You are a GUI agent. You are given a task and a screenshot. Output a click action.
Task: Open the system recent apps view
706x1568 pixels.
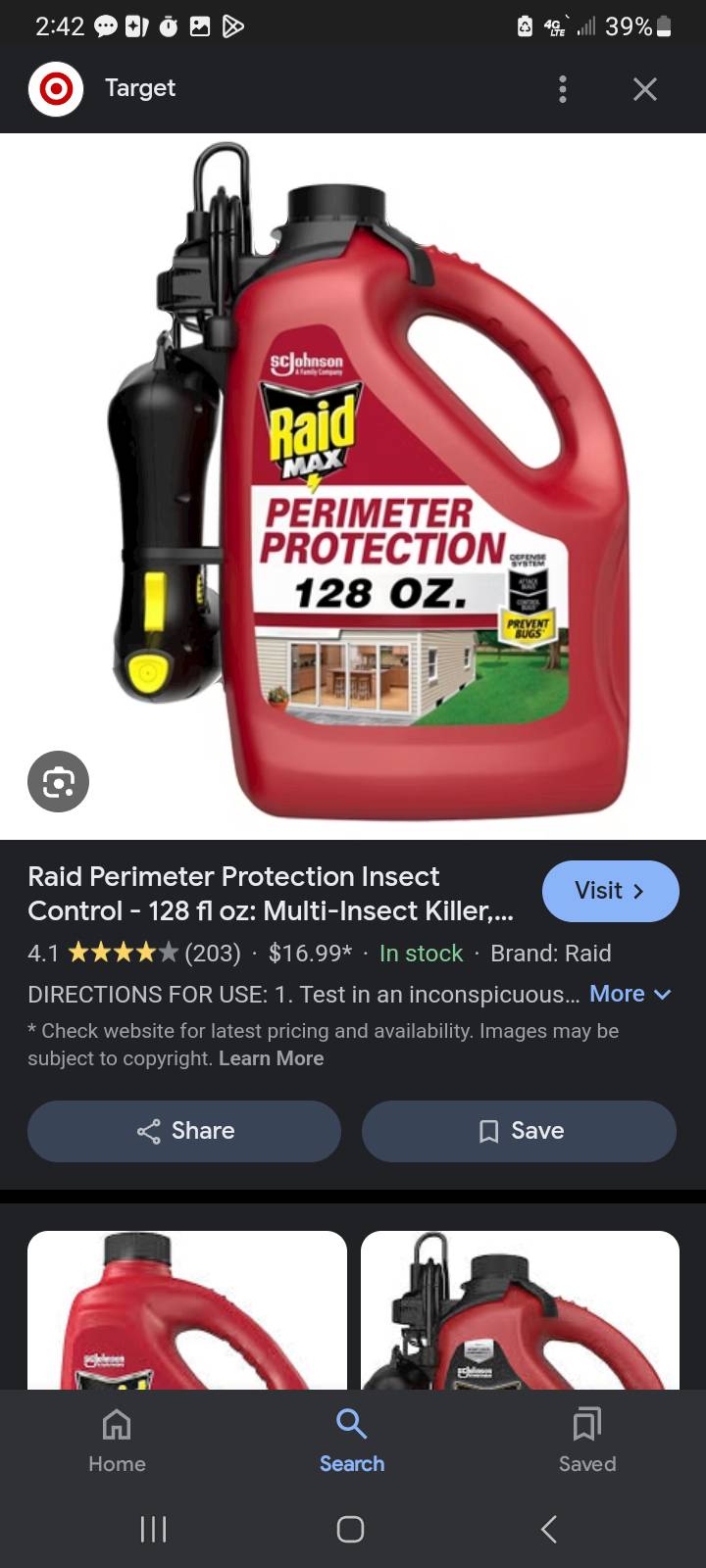154,1529
